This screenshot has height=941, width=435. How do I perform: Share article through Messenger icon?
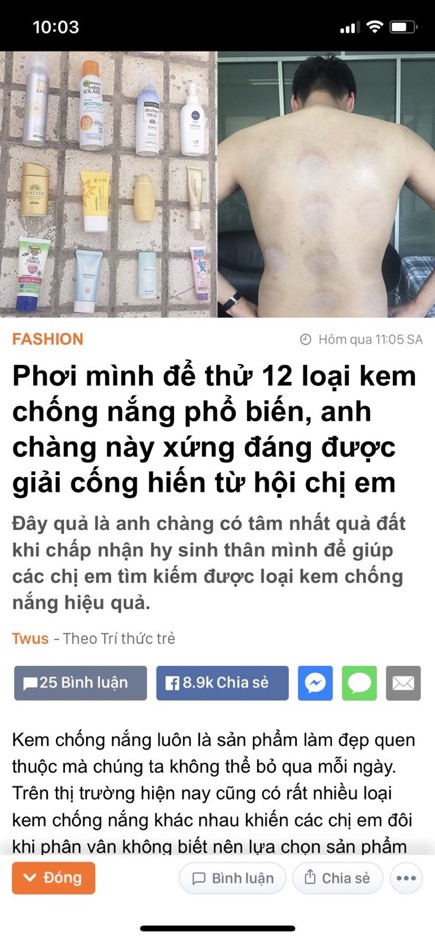point(316,683)
